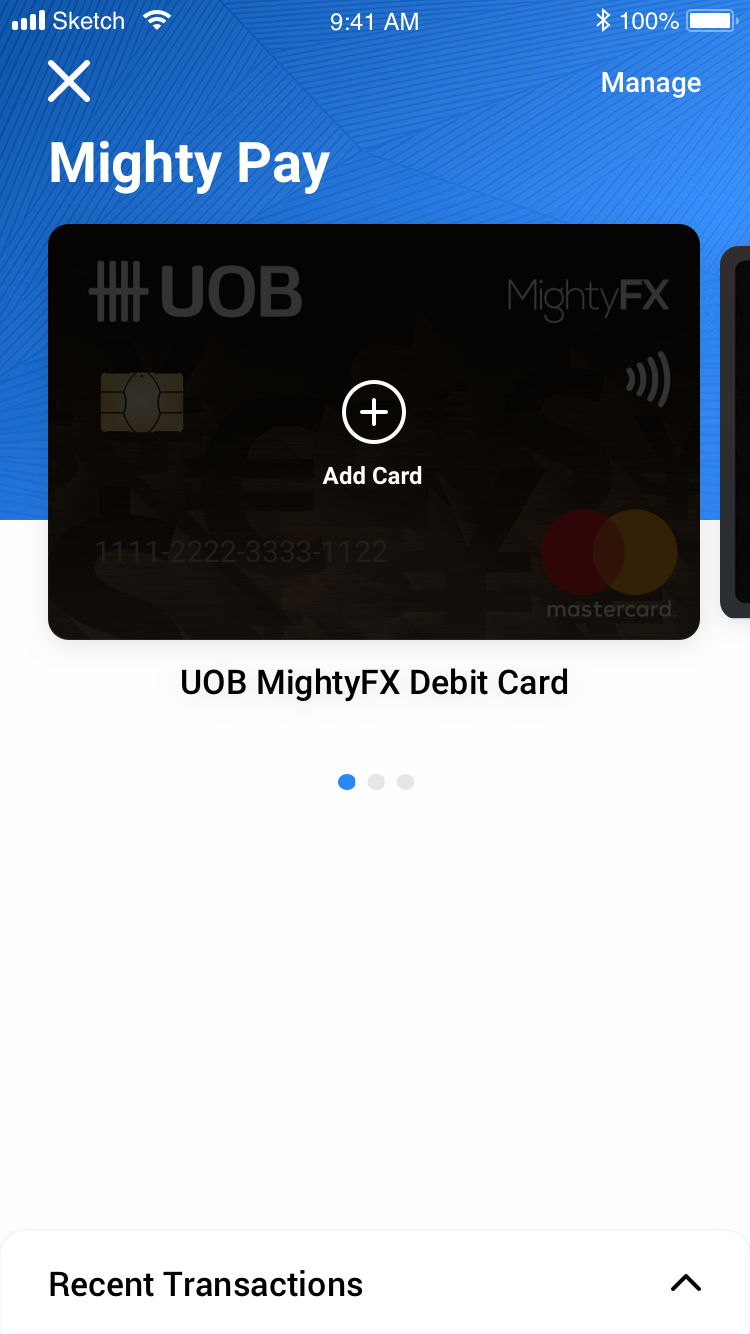The height and width of the screenshot is (1334, 750).
Task: Tap Add Card plus button
Action: [373, 412]
